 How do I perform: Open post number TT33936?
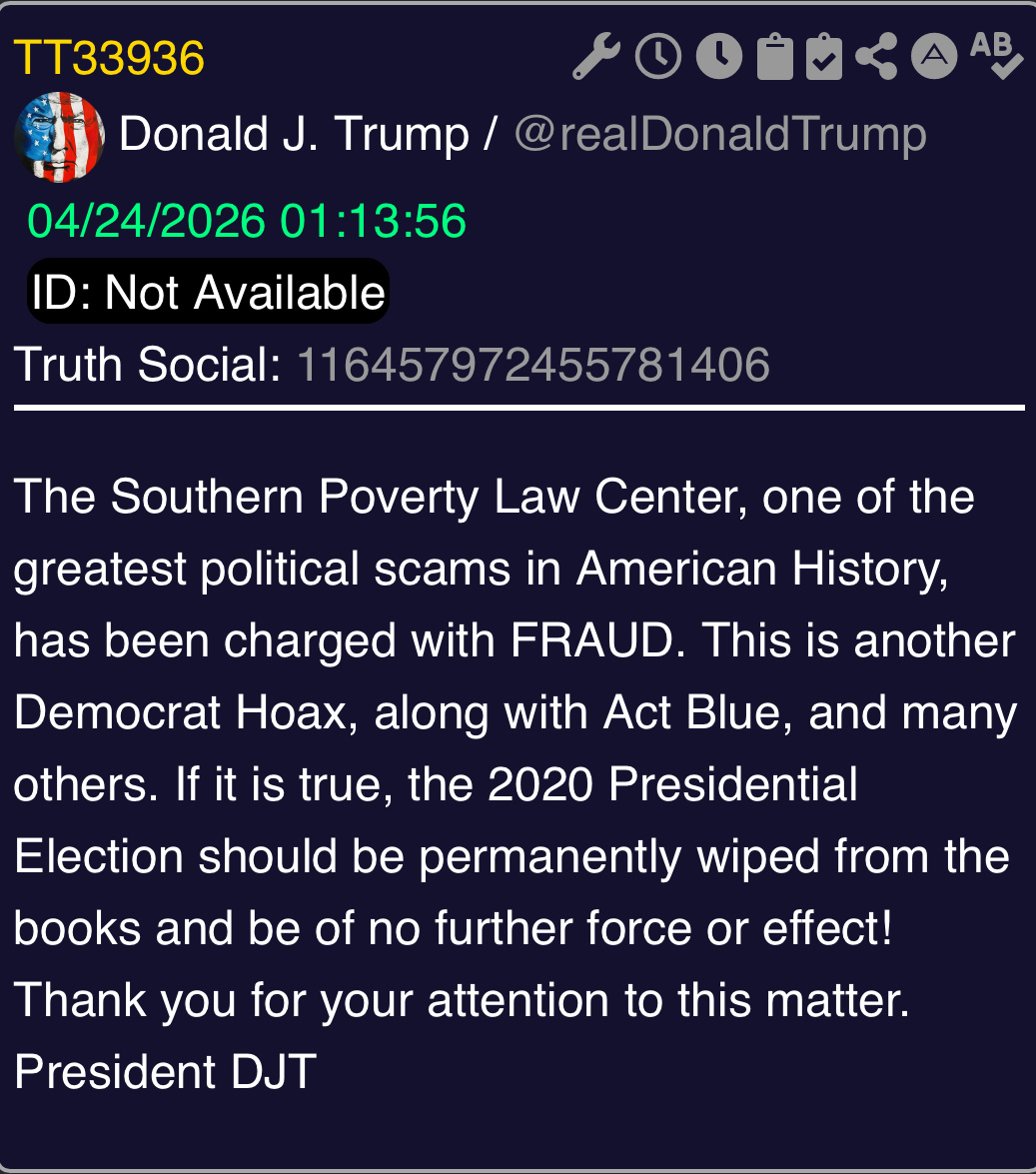pos(110,59)
